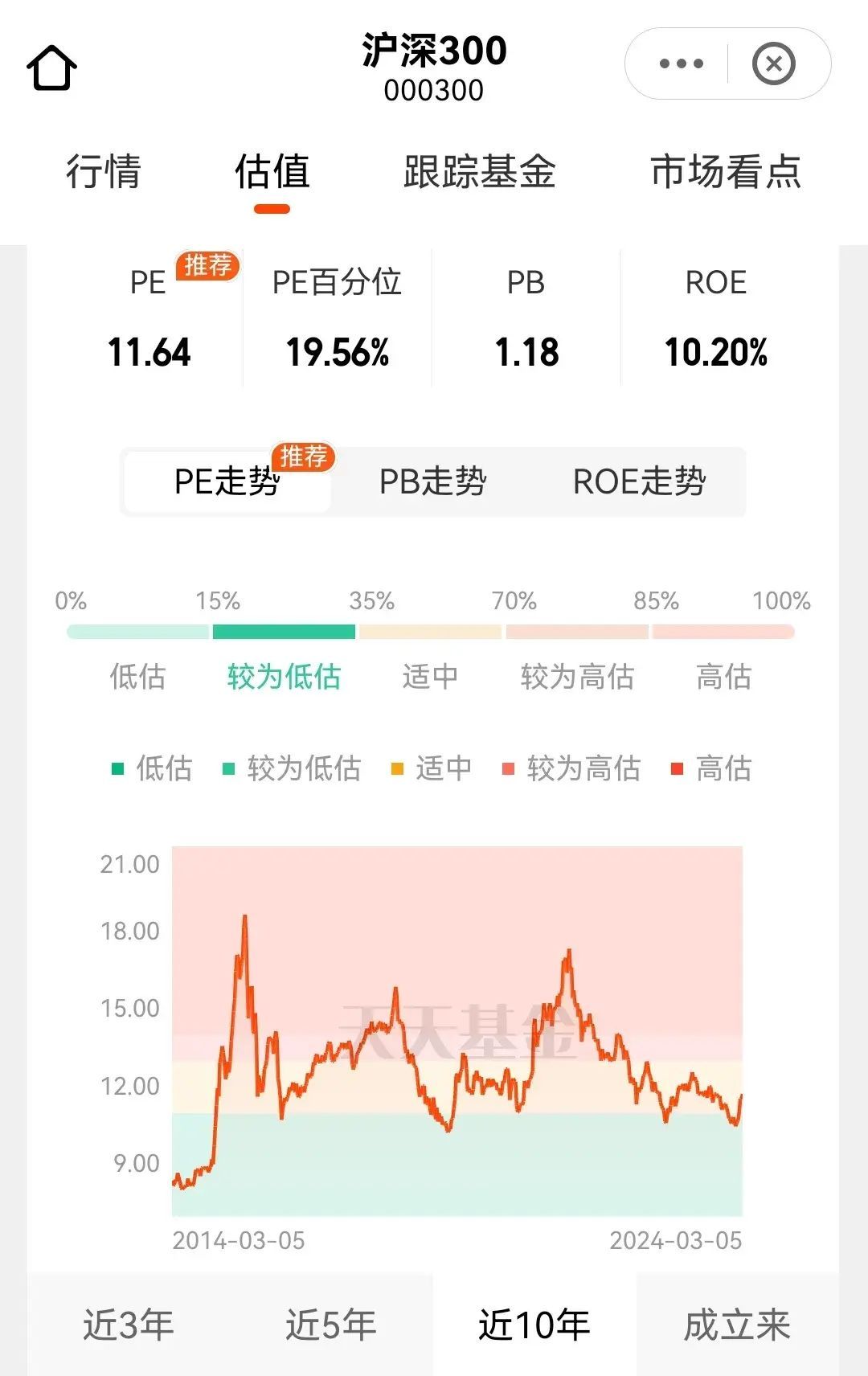Select the 近10年 time range
This screenshot has width=868, height=1376.
534,1325
